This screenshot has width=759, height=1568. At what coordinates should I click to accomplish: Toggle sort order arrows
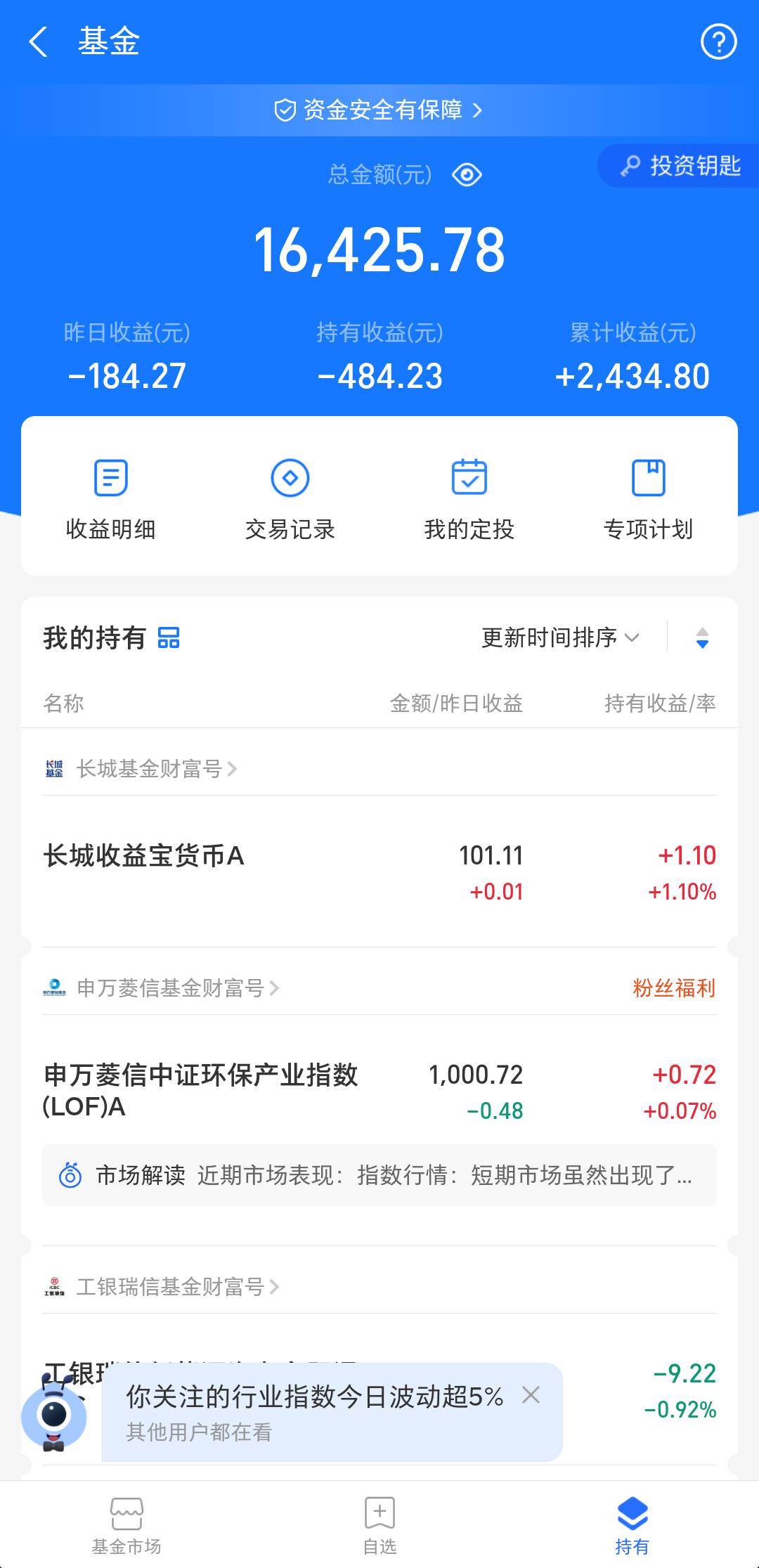pos(702,638)
